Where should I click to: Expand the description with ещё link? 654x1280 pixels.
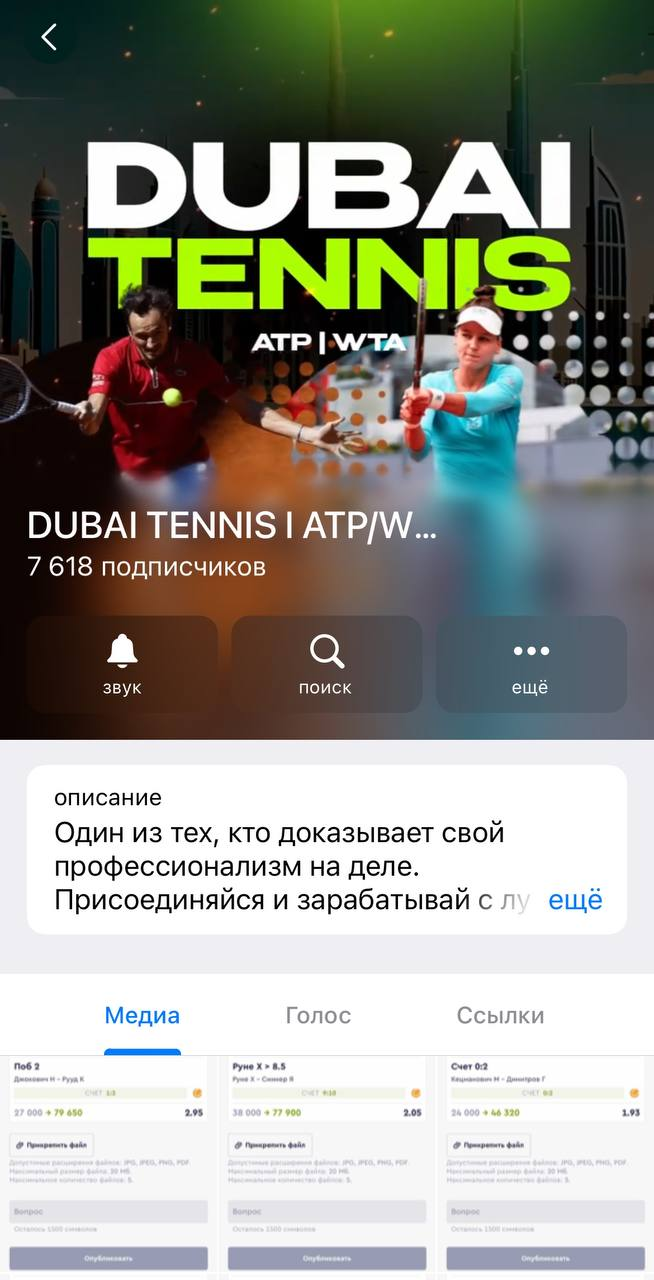tap(575, 899)
